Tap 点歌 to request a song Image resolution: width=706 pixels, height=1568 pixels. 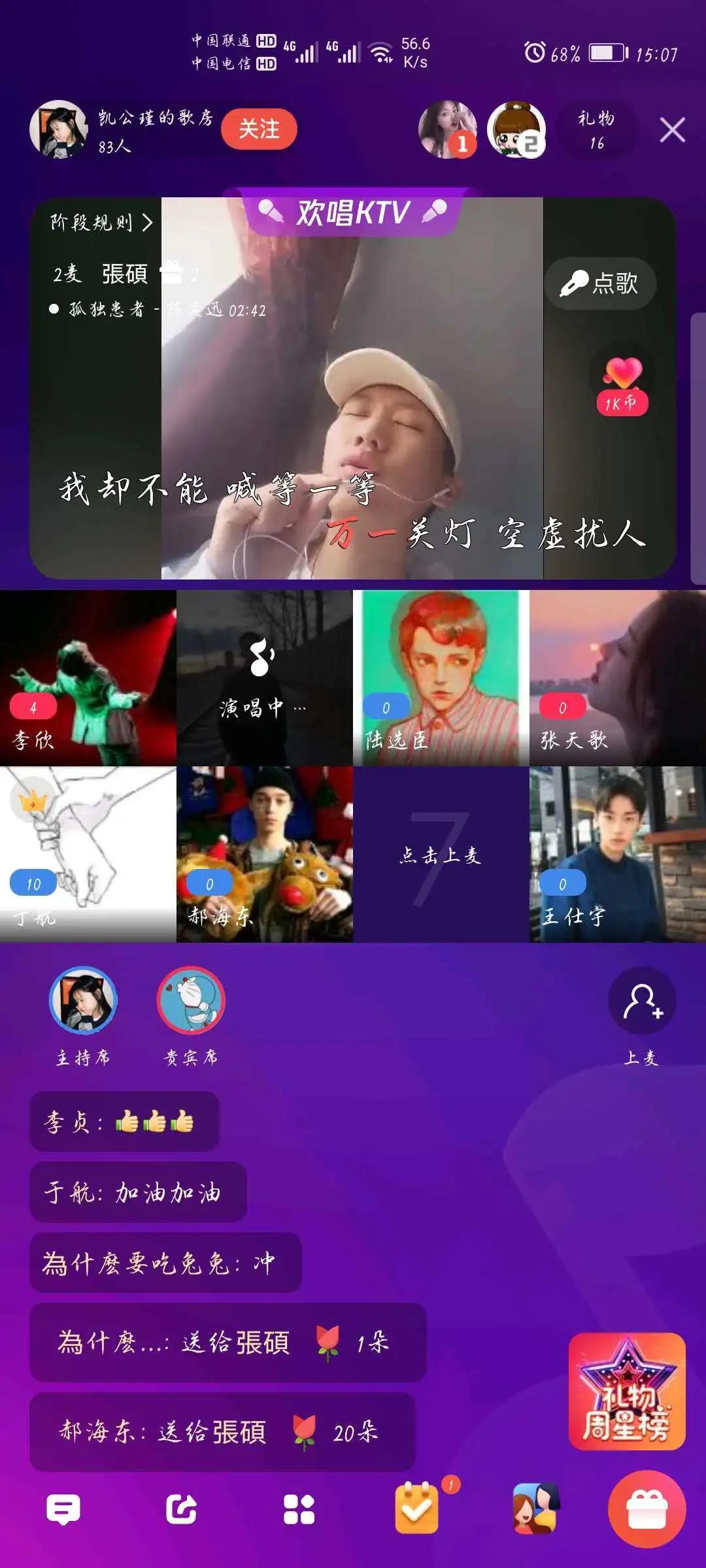[599, 284]
